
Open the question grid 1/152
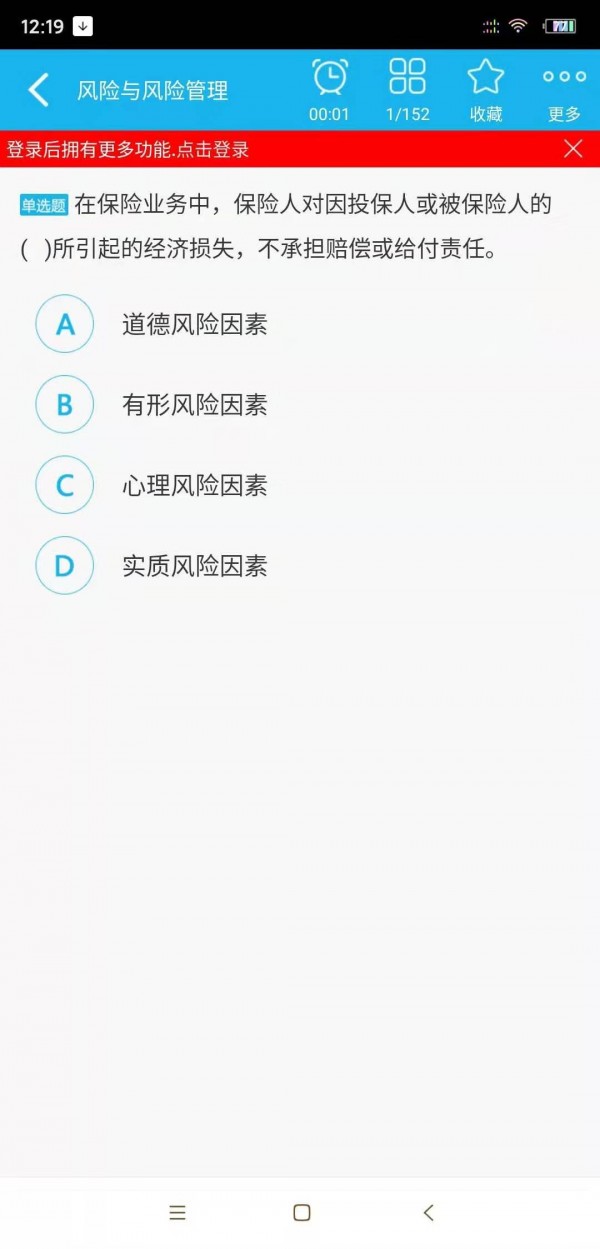point(407,78)
